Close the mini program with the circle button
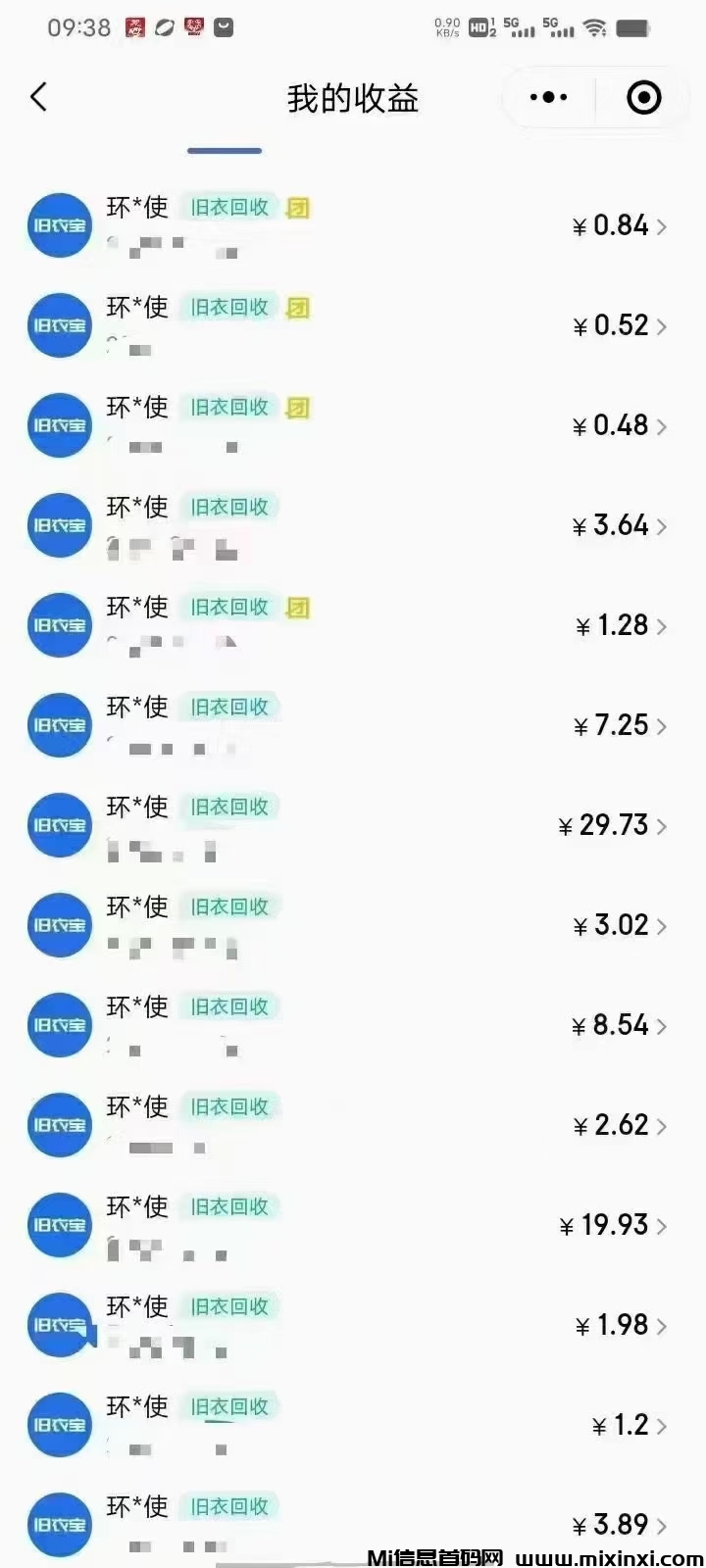 643,97
